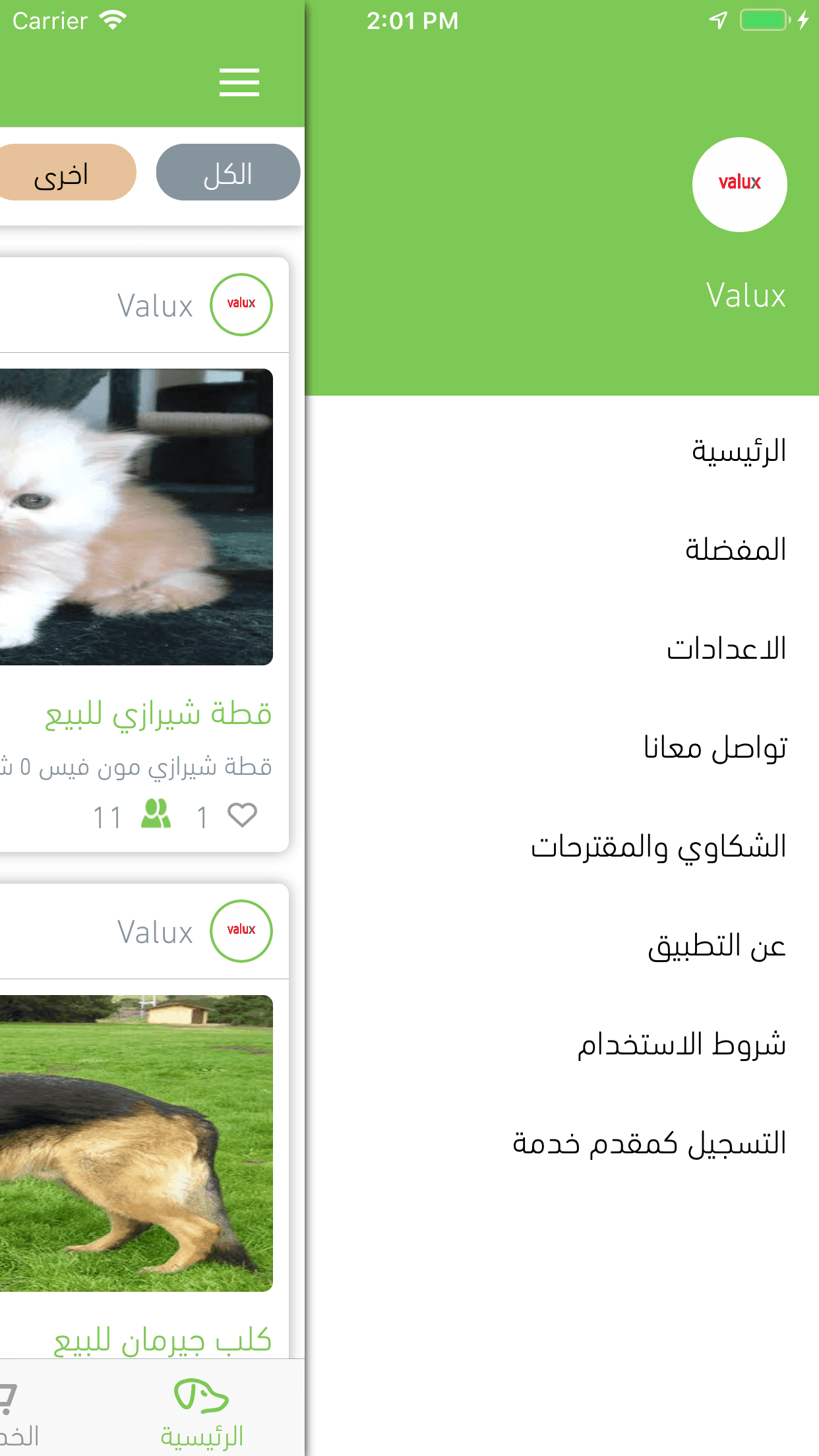This screenshot has width=819, height=1456.
Task: Select the اخرى filter chip
Action: (65, 173)
